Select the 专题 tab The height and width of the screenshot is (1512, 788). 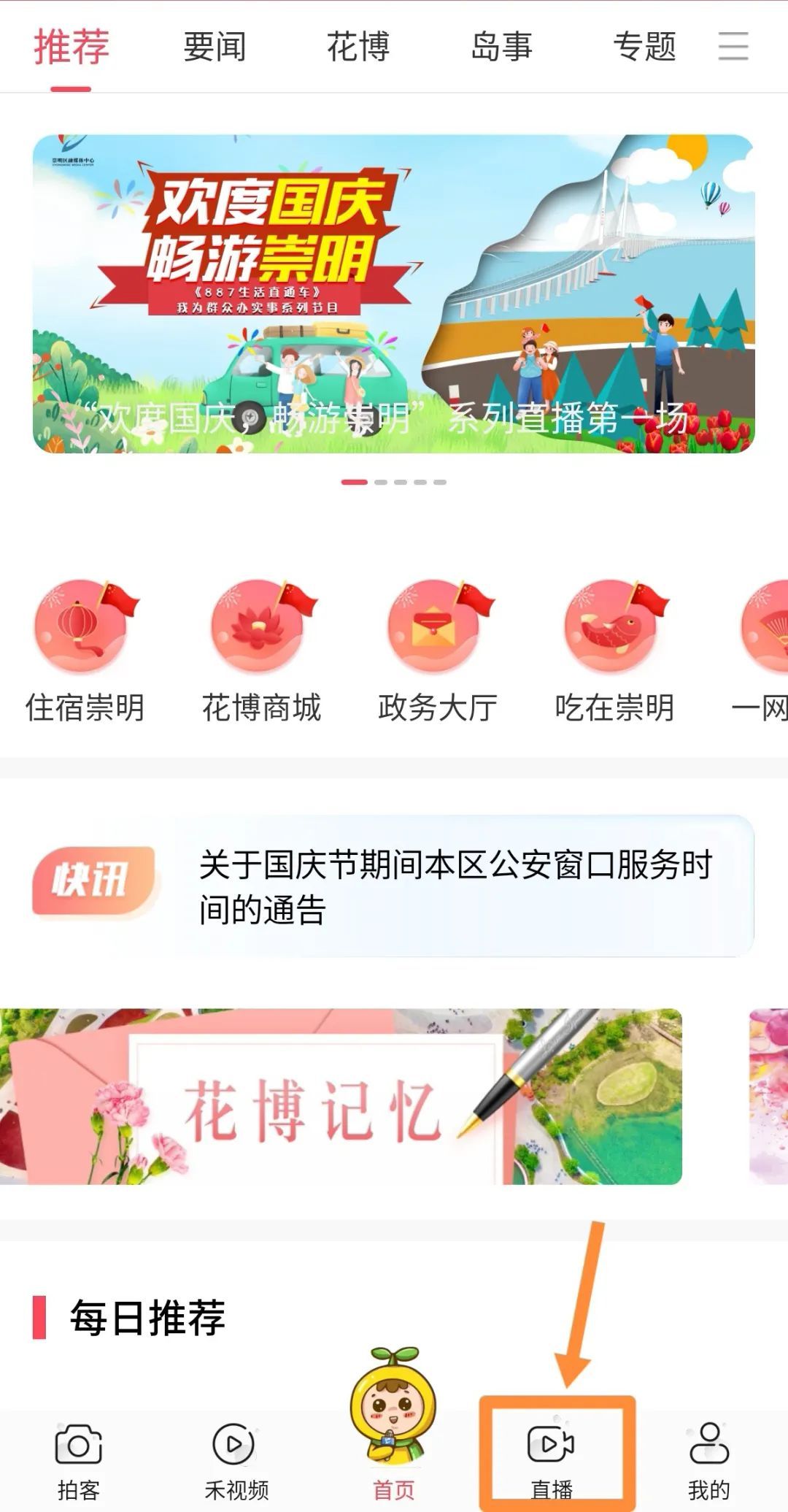(644, 47)
